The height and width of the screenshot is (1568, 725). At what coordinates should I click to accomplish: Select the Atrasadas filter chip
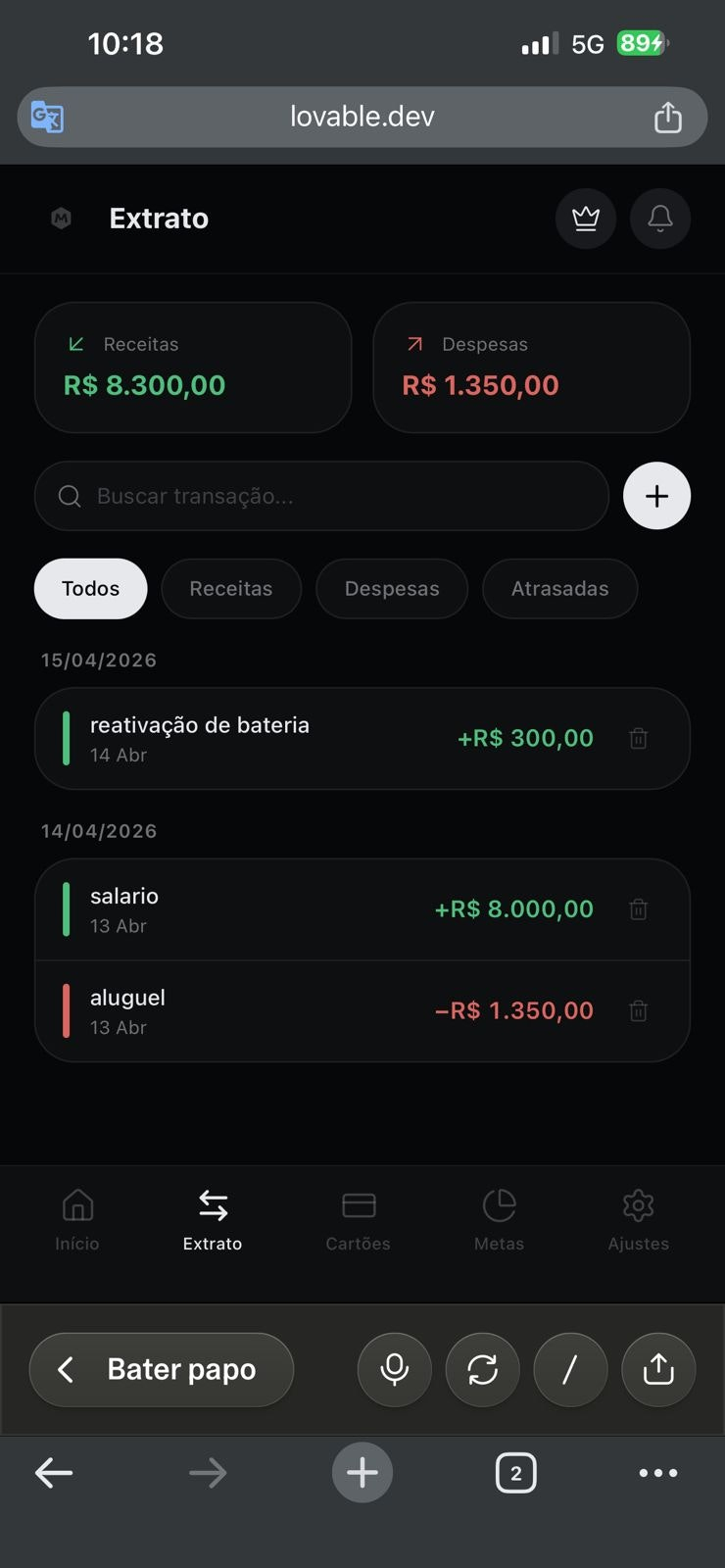[x=559, y=589]
